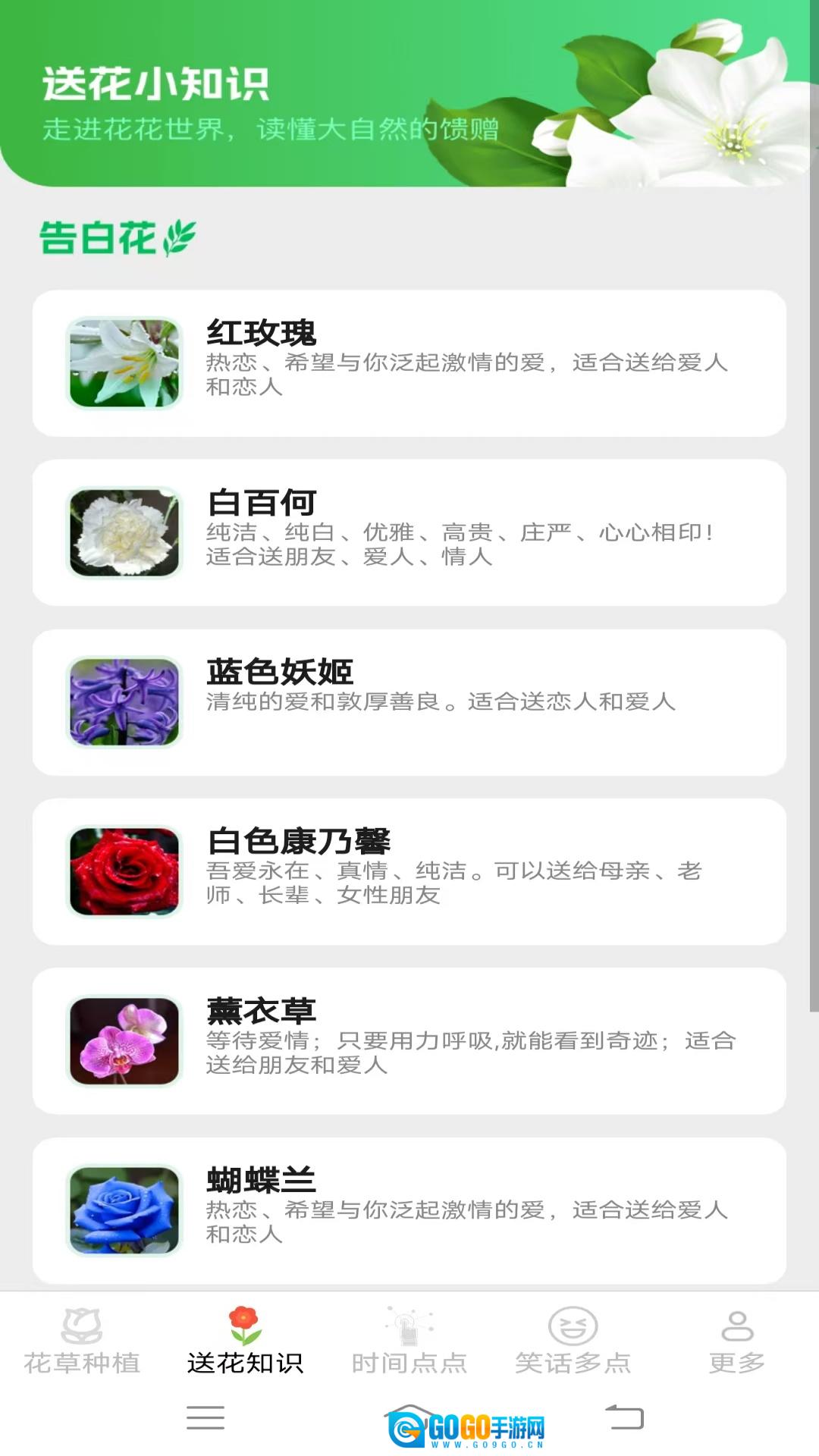Open the 蝴蝶兰 flower card
This screenshot has width=819, height=1456.
click(409, 1210)
